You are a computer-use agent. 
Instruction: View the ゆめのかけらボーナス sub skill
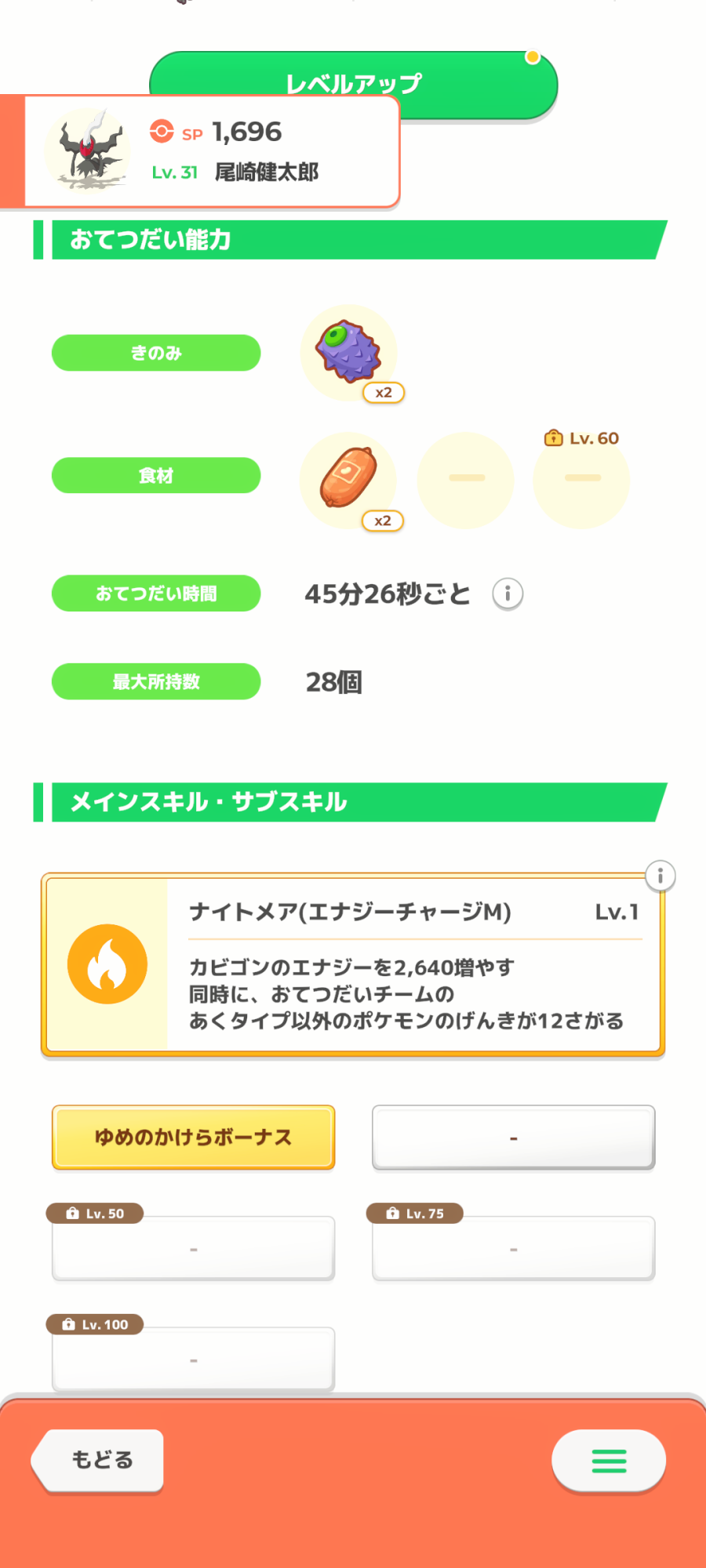click(x=193, y=1137)
